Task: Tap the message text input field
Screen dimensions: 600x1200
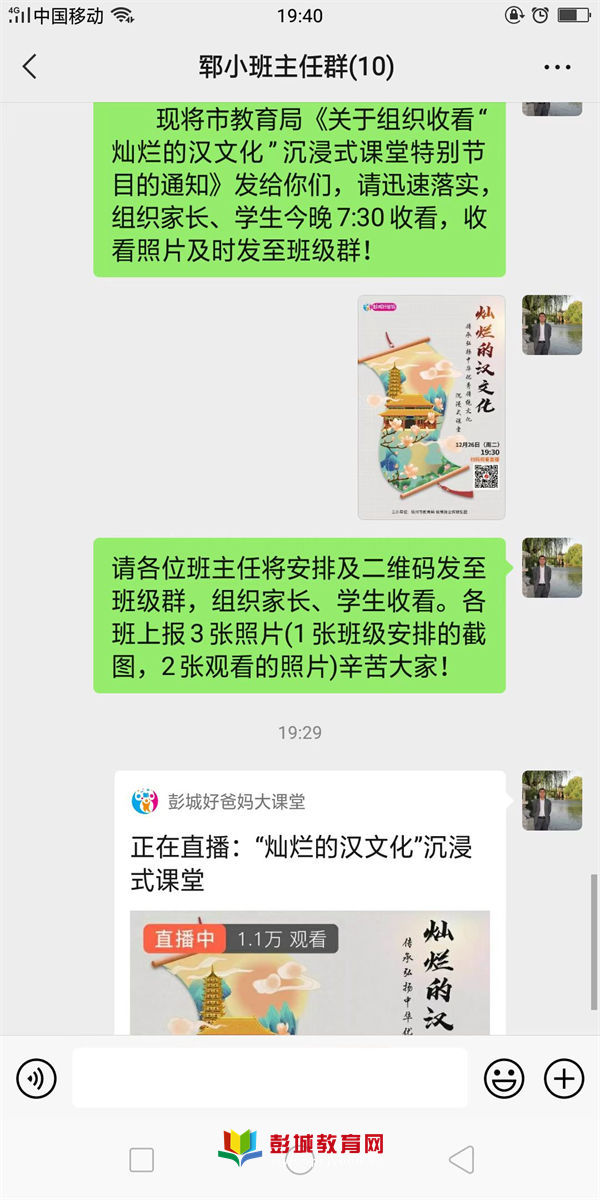Action: tap(270, 1078)
